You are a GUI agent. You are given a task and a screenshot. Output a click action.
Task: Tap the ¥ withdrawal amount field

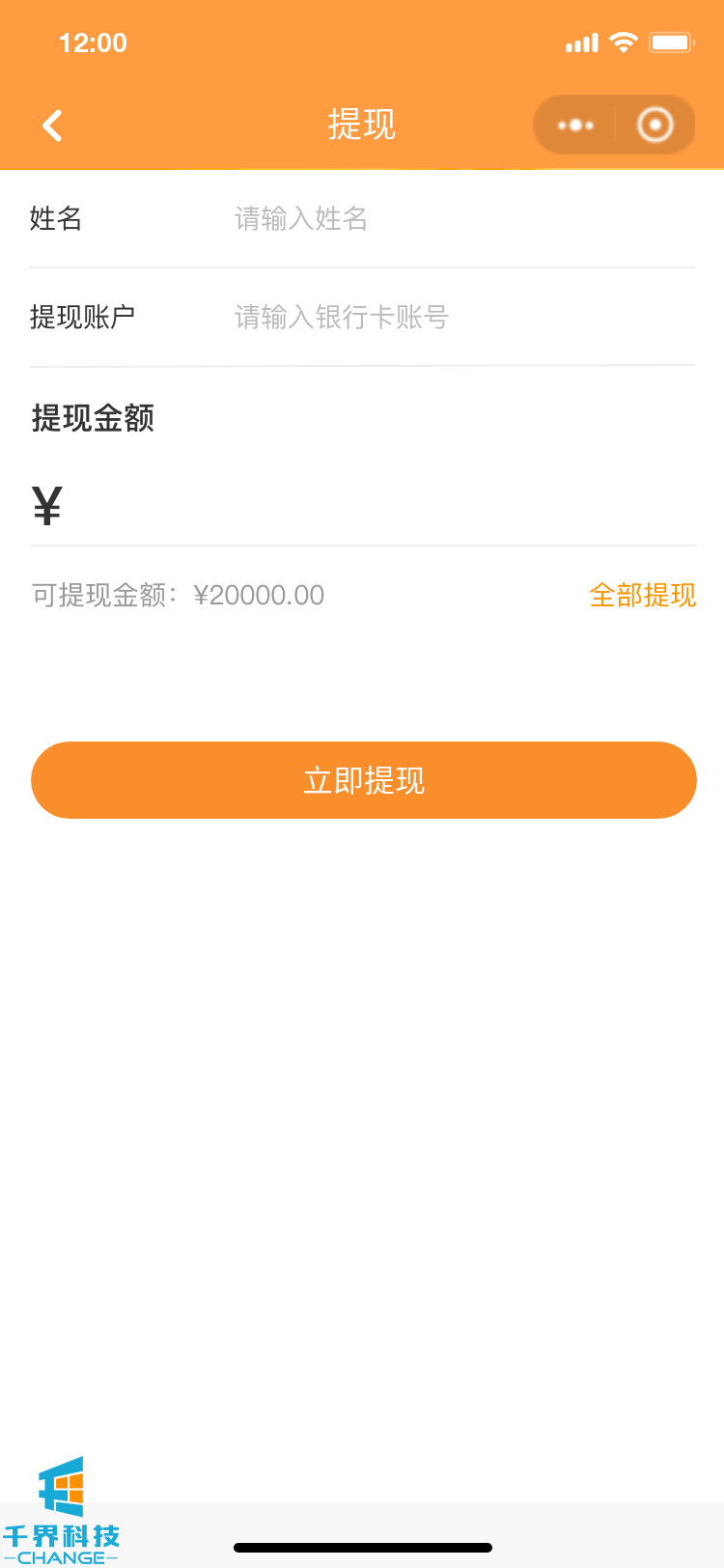[x=376, y=505]
